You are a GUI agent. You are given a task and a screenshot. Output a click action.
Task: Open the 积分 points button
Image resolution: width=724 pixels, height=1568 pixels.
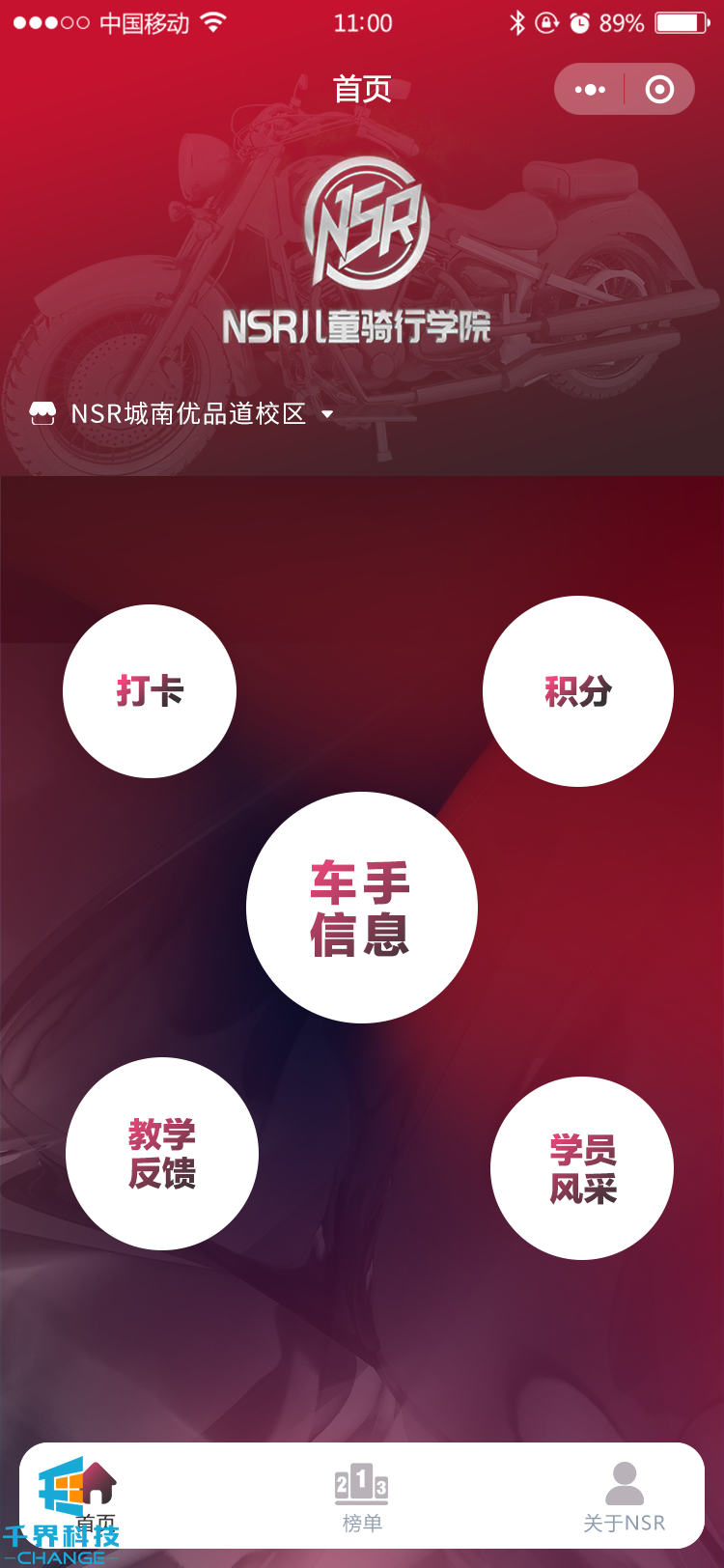coord(577,691)
